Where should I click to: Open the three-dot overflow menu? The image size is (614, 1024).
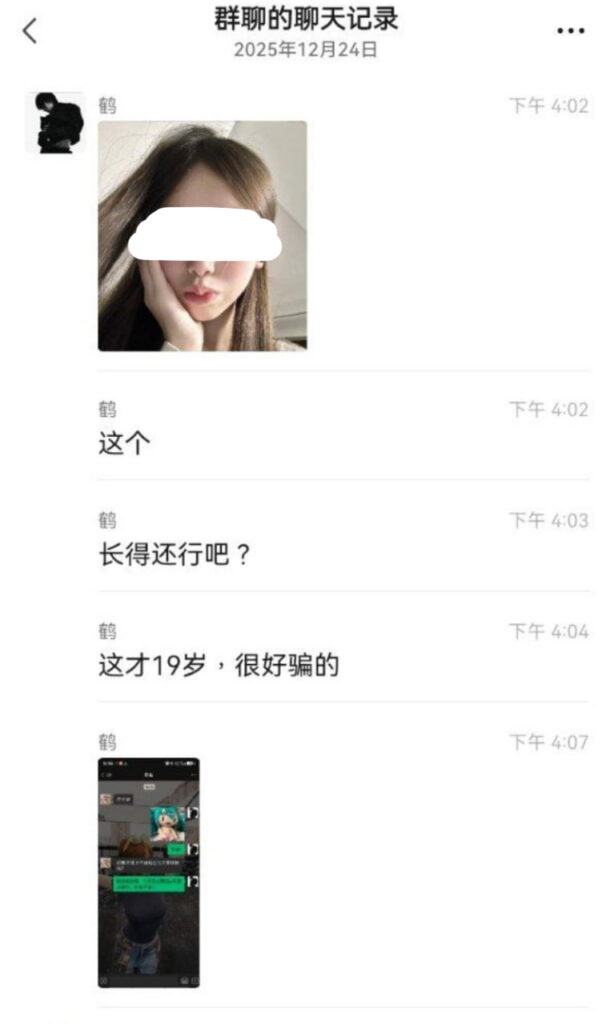(x=571, y=31)
